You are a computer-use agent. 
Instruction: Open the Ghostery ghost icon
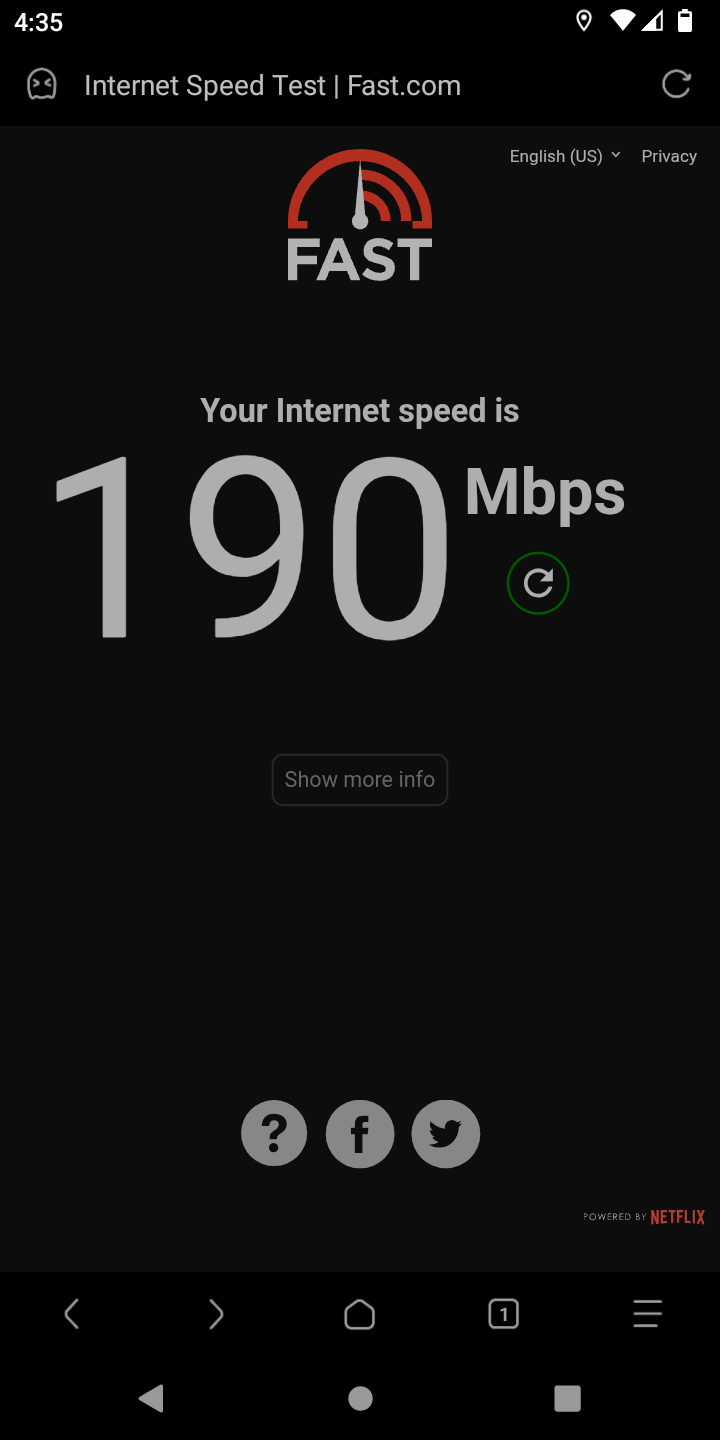(42, 85)
